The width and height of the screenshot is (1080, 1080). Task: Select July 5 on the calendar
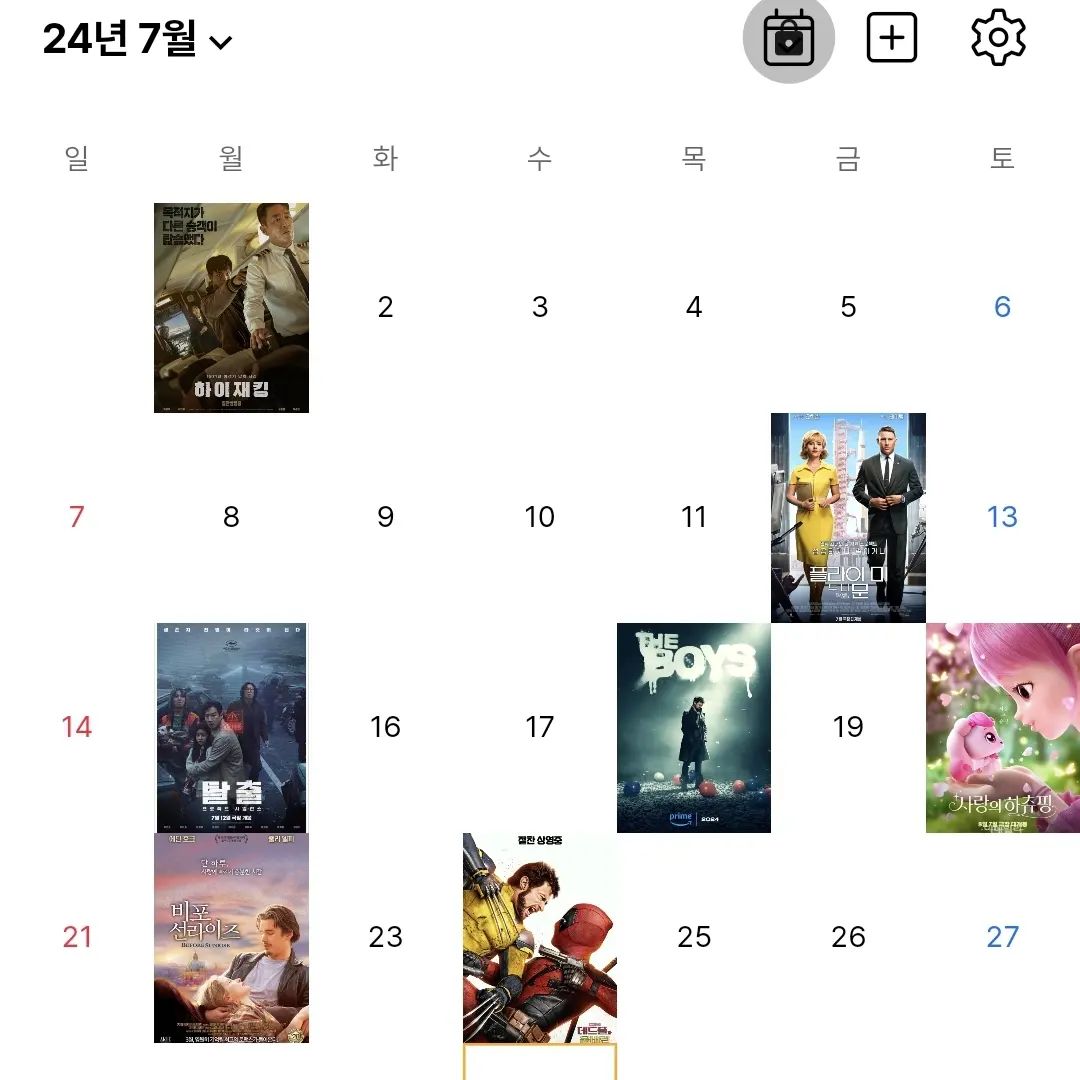click(848, 308)
